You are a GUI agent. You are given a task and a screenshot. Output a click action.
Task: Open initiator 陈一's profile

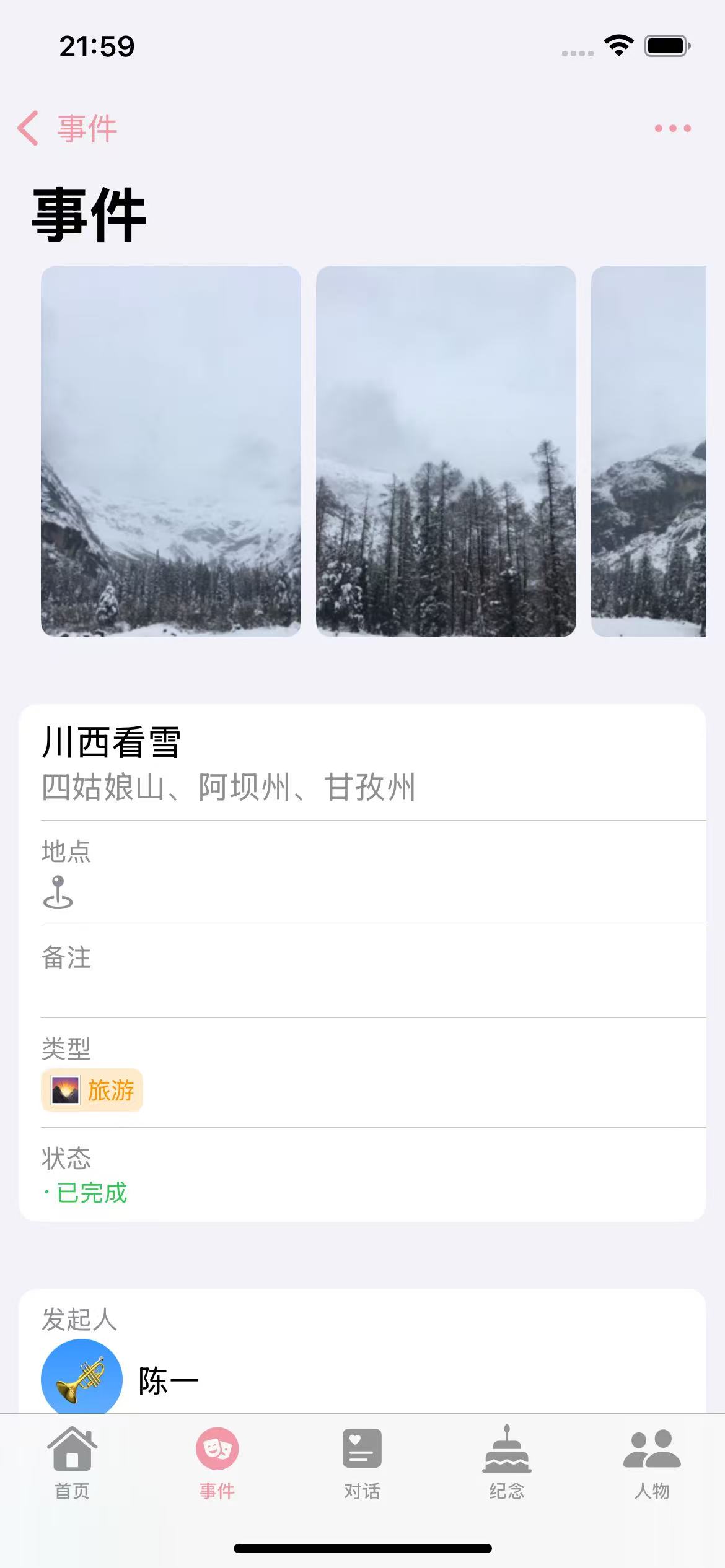click(x=121, y=1380)
